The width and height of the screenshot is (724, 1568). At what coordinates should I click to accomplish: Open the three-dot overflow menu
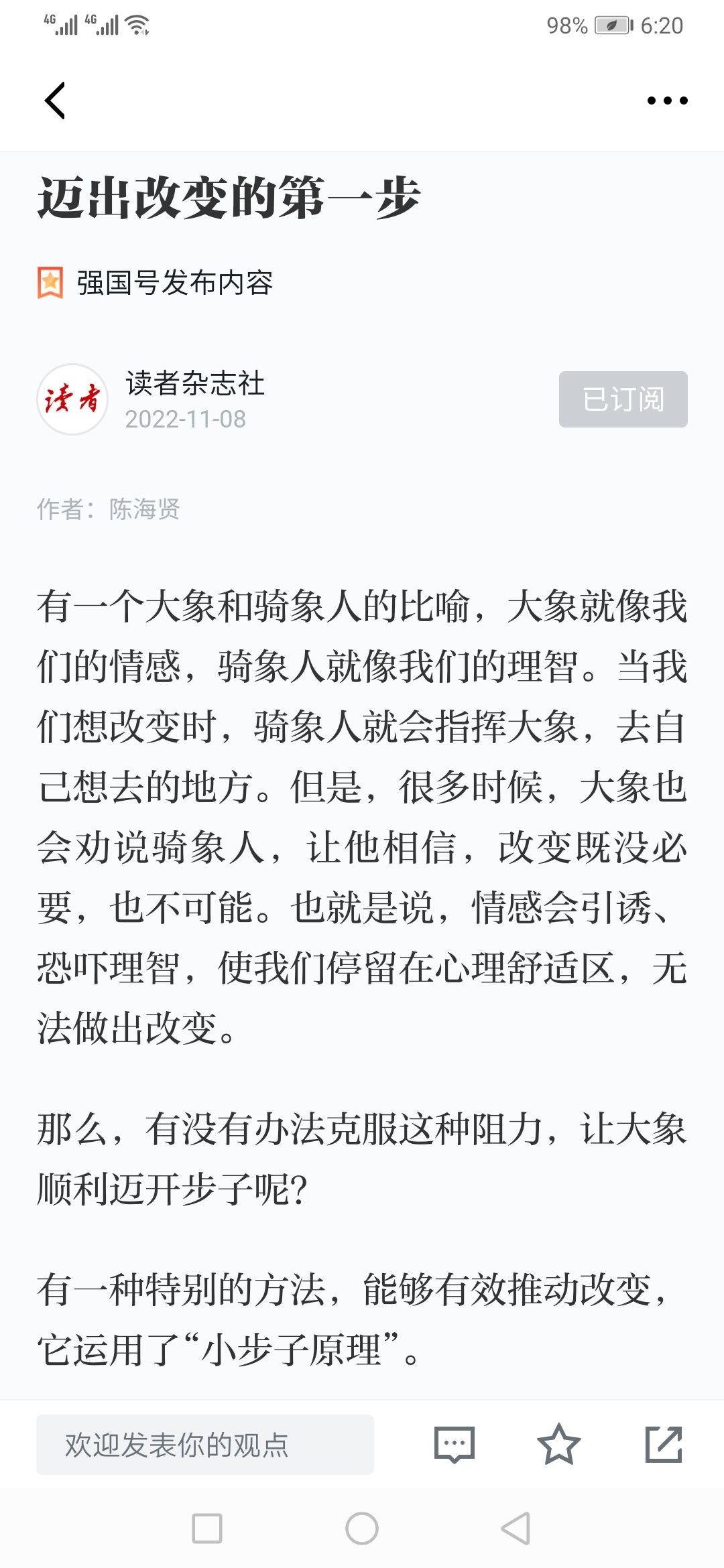(667, 101)
